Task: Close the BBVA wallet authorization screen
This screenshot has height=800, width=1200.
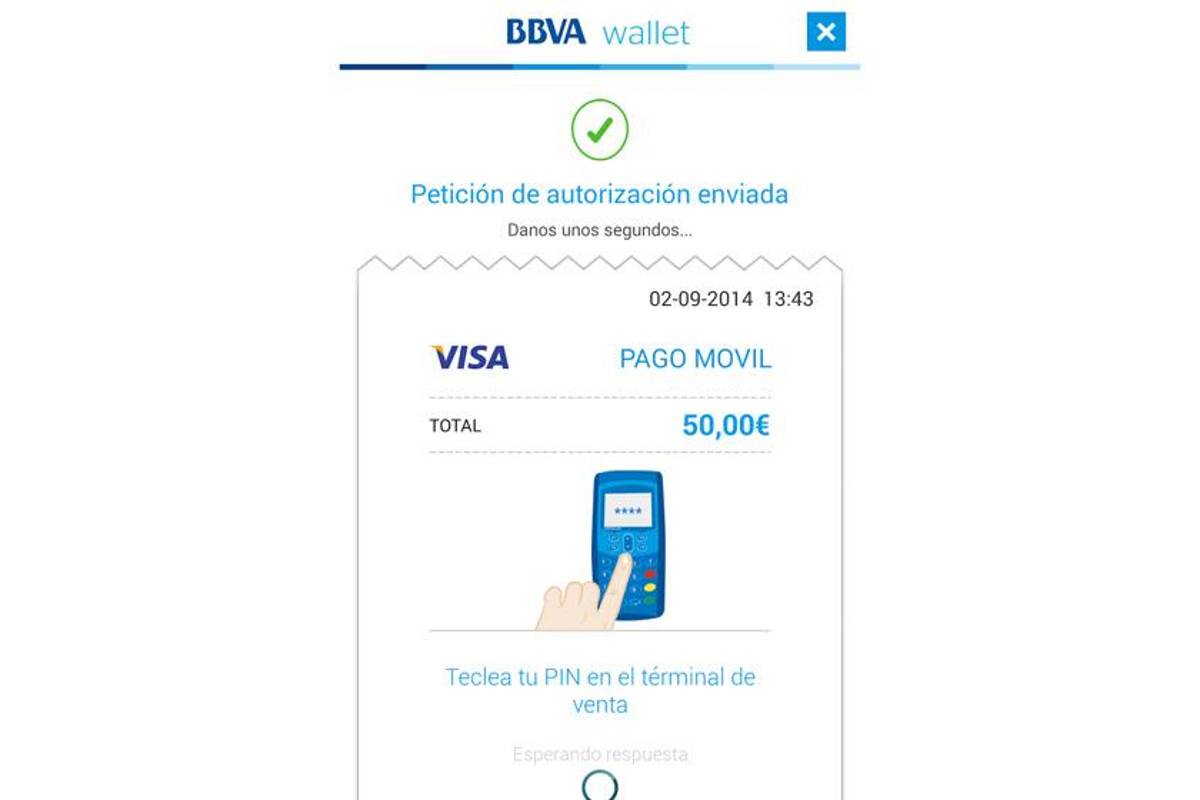Action: coord(826,32)
